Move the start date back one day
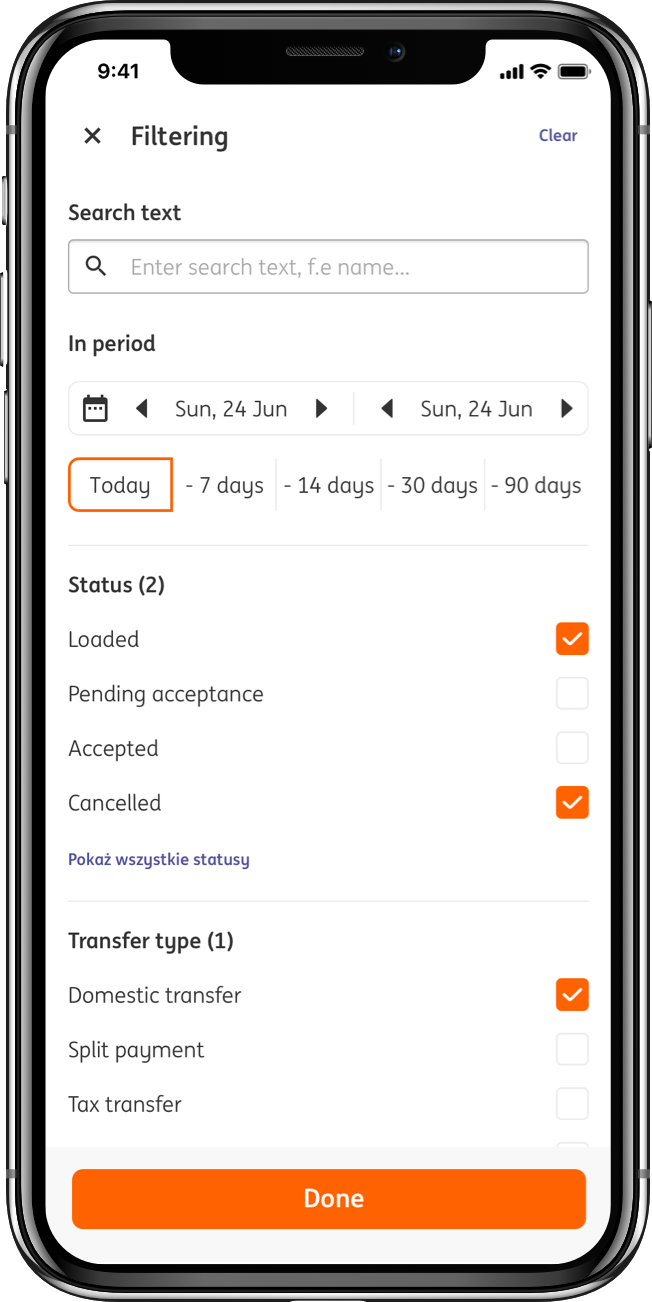The image size is (652, 1302). pyautogui.click(x=142, y=408)
